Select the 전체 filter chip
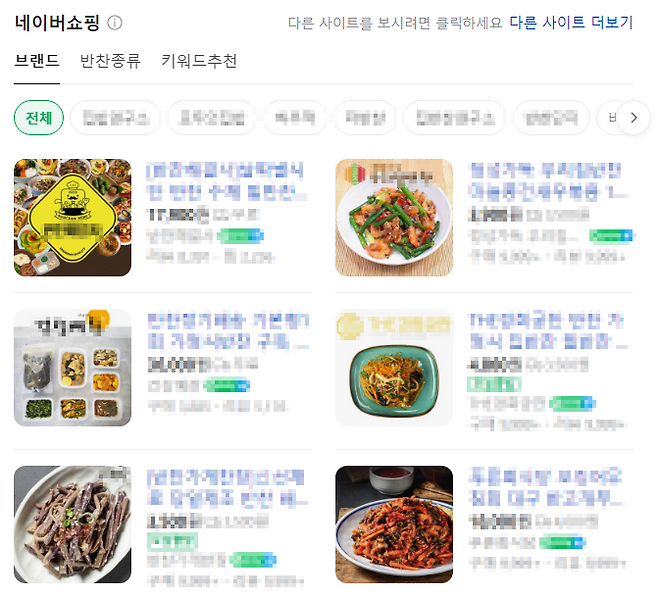Viewport: 658px width, 599px height. click(x=39, y=118)
